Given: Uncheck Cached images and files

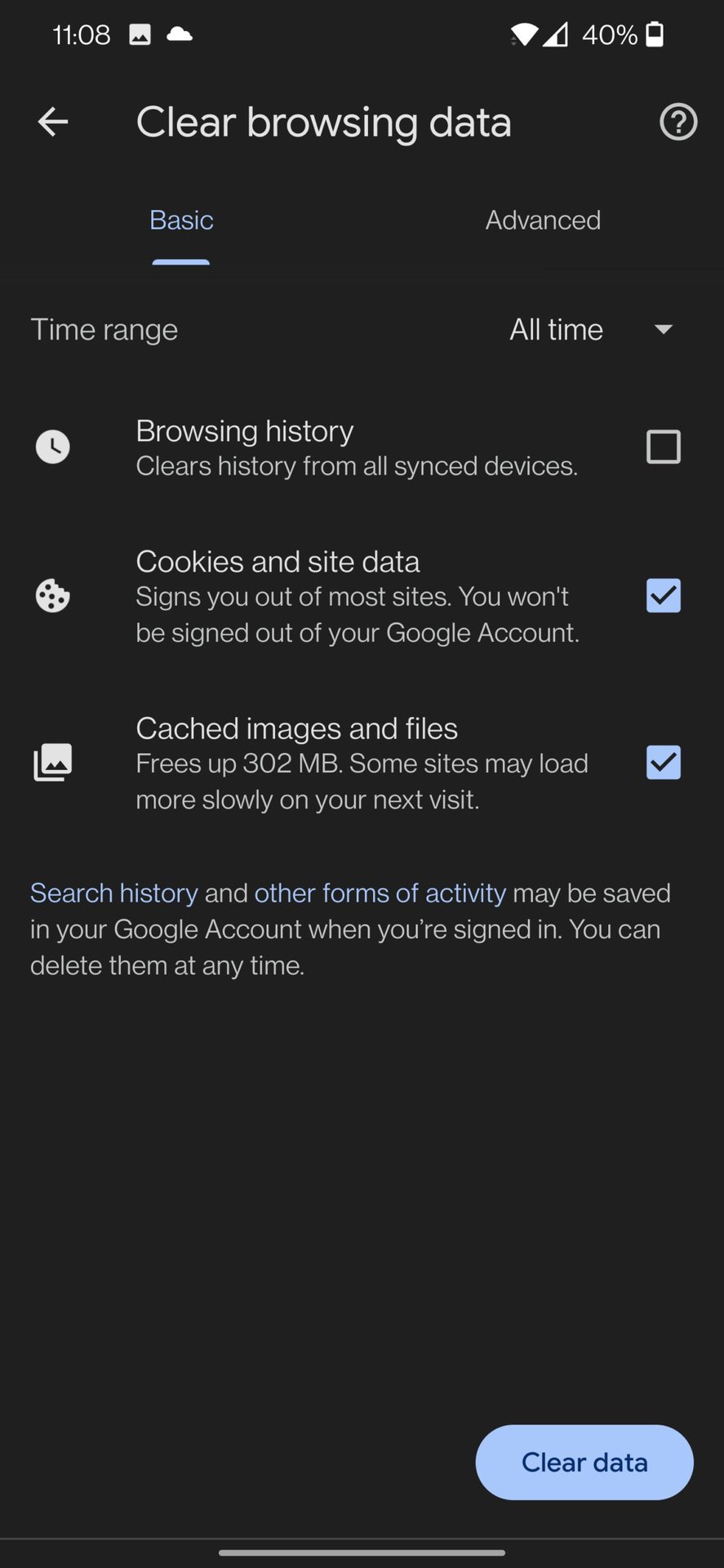Looking at the screenshot, I should 663,762.
